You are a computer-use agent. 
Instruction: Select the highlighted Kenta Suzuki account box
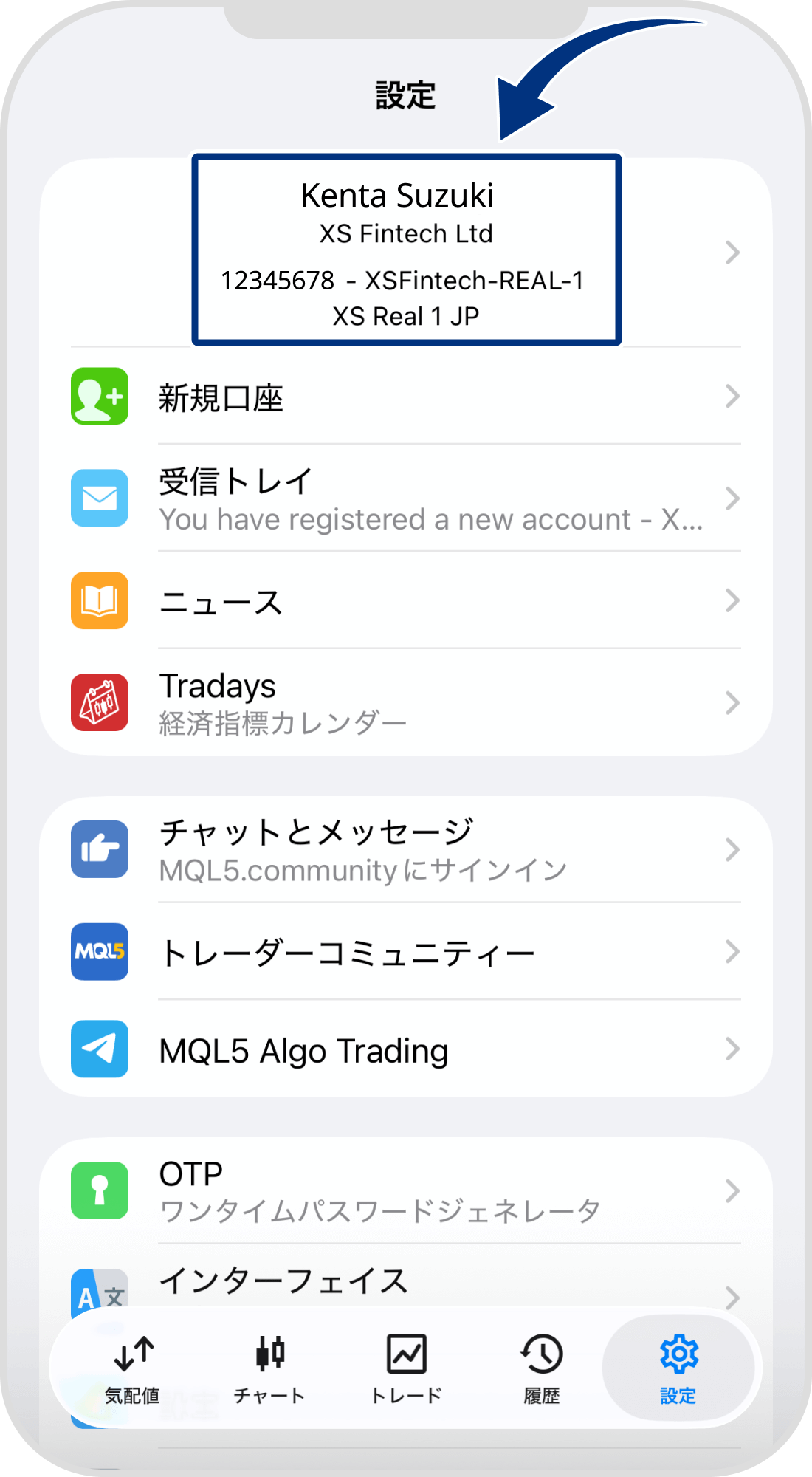pyautogui.click(x=406, y=251)
